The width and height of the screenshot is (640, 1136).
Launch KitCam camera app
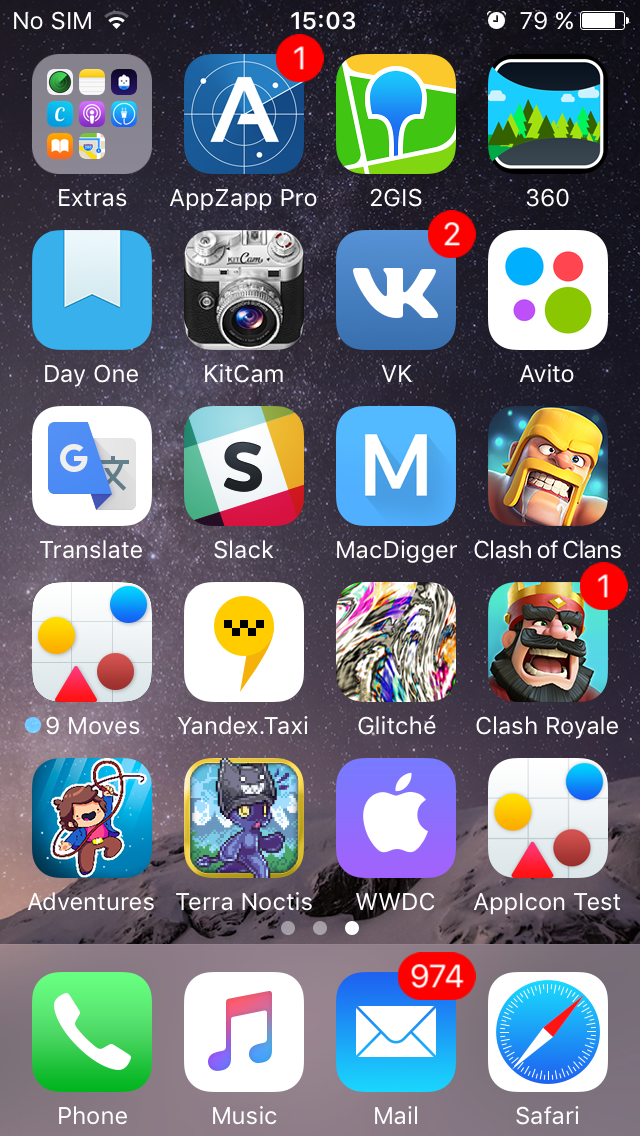pos(244,290)
